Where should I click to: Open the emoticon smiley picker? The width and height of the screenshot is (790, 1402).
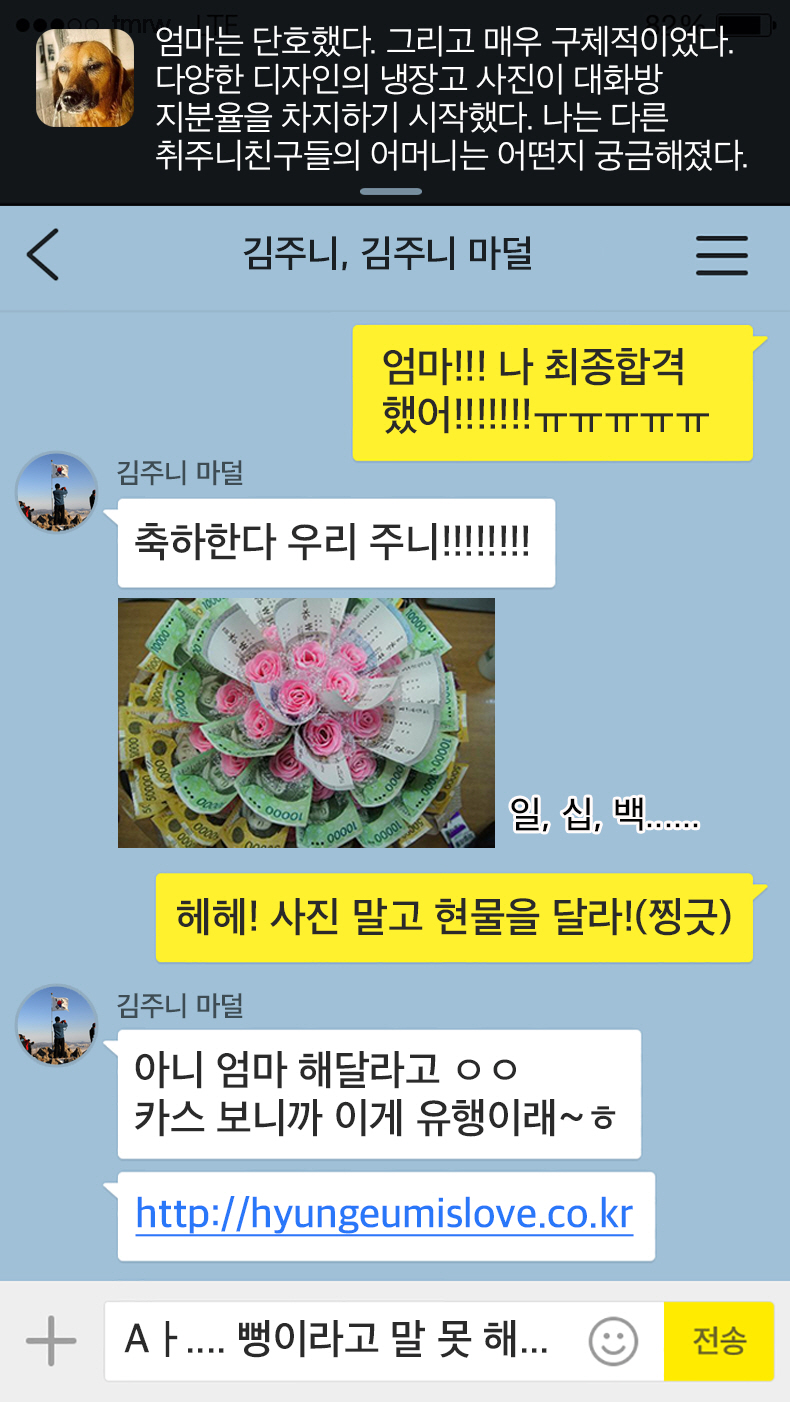[613, 1341]
